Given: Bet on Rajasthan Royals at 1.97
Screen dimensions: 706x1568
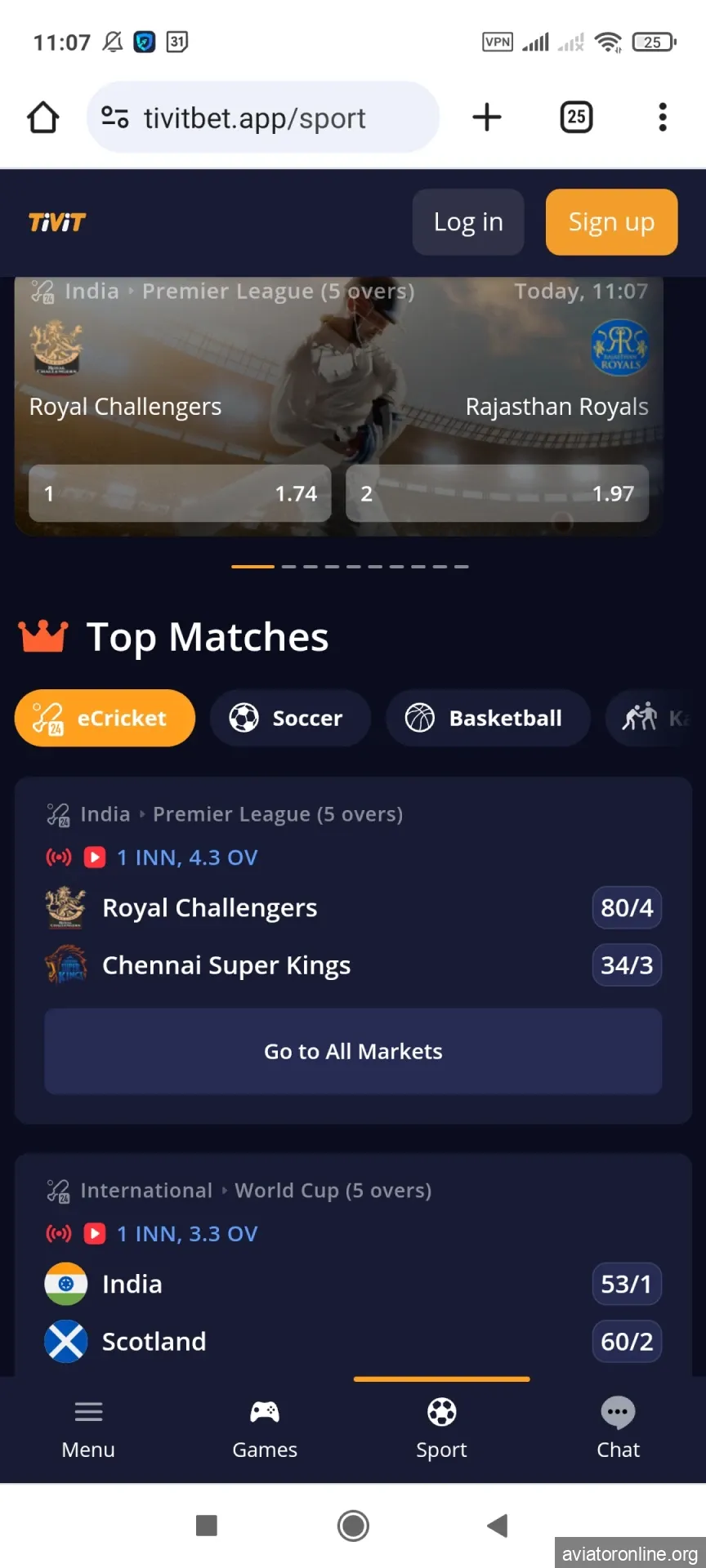Looking at the screenshot, I should tap(497, 493).
